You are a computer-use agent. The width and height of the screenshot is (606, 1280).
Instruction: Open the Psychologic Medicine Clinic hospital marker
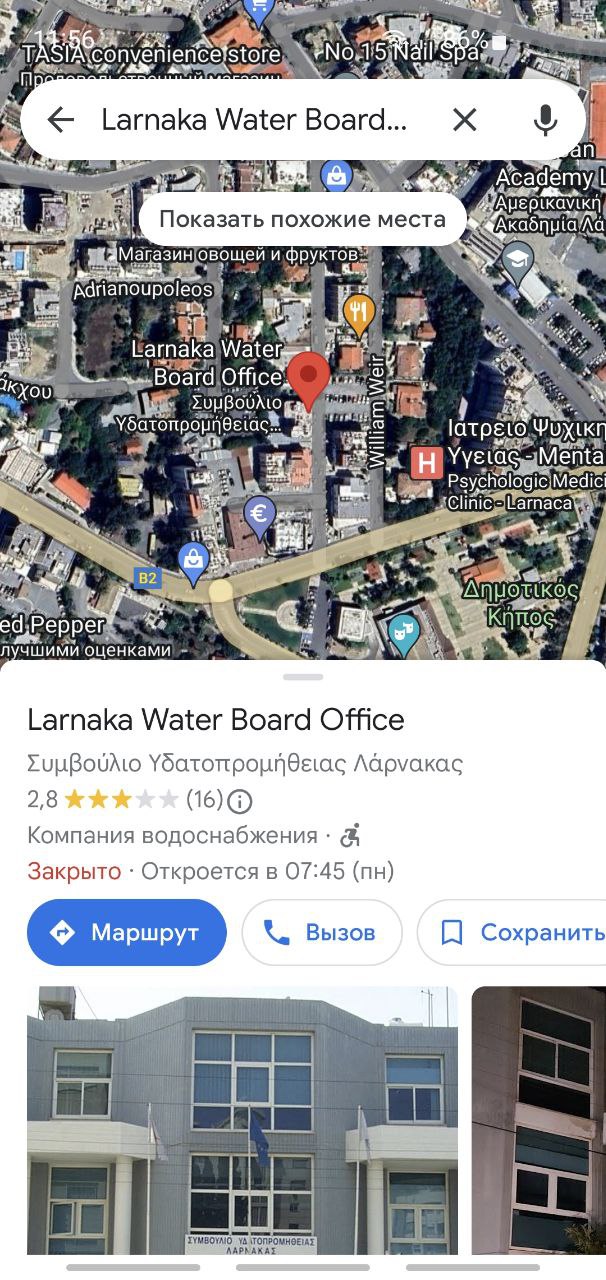coord(427,462)
